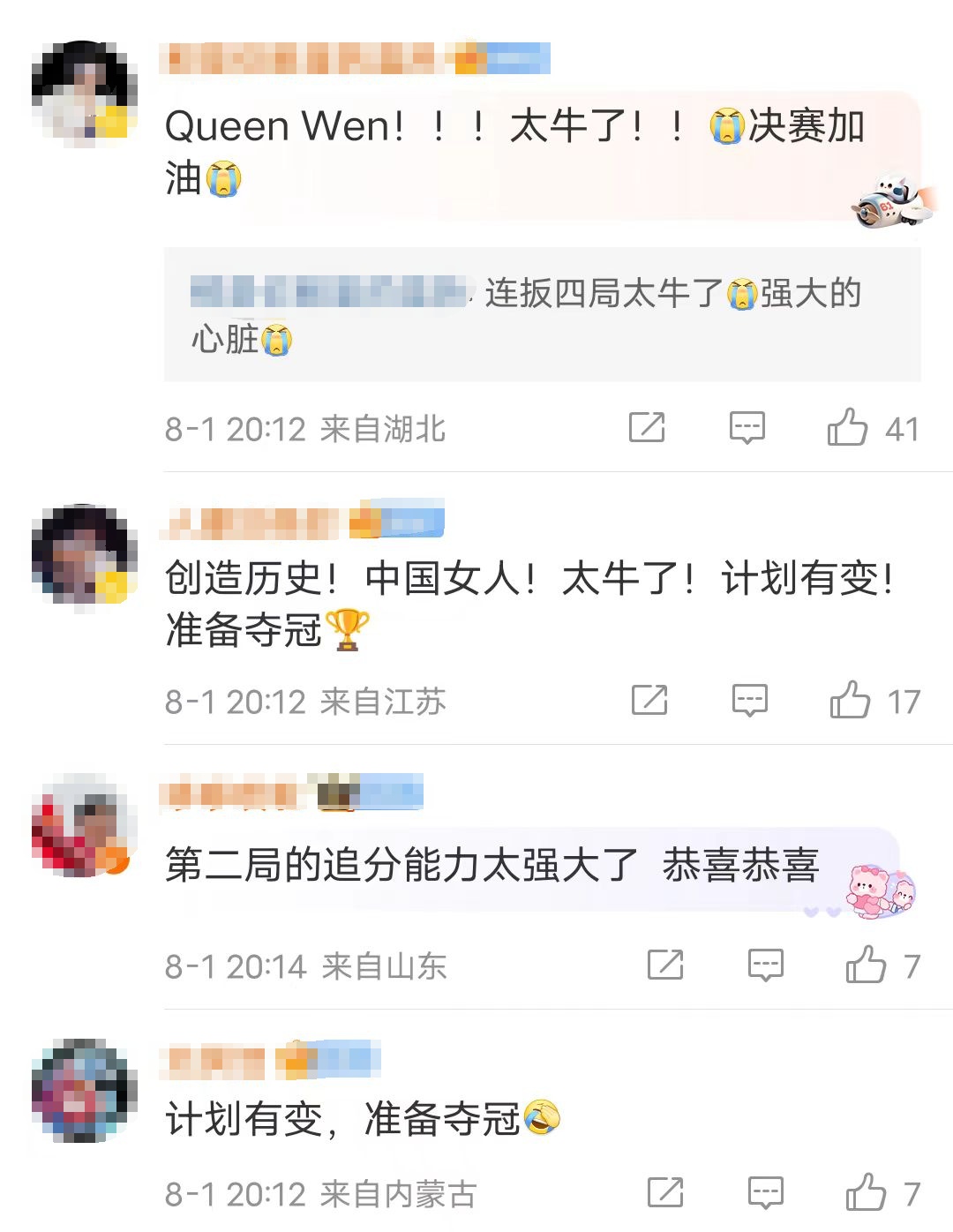Like the "计划有变，准备夺冠" comment from 内蒙古
The width and height of the screenshot is (953, 1232).
point(866,1192)
